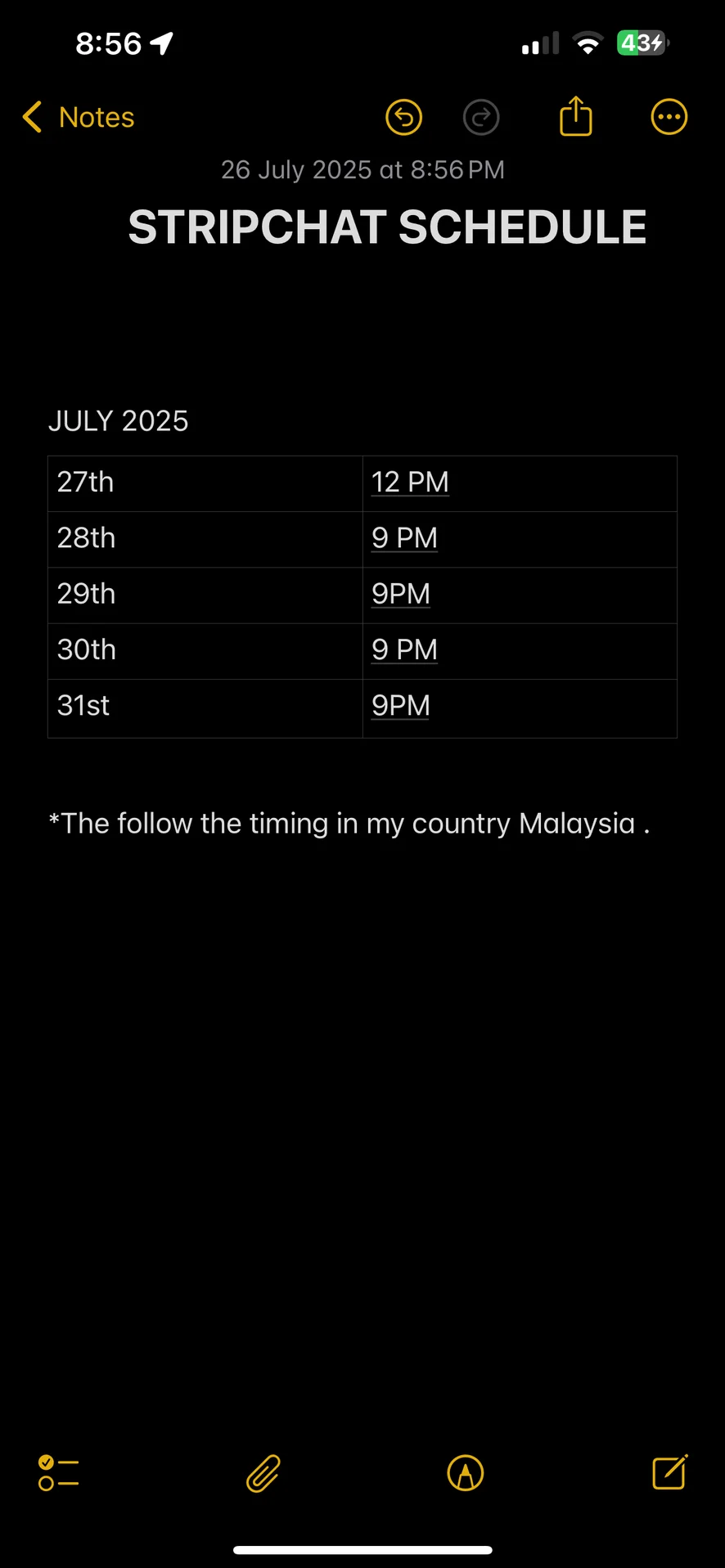
Task: Open the markup drawing tool
Action: 466,1473
